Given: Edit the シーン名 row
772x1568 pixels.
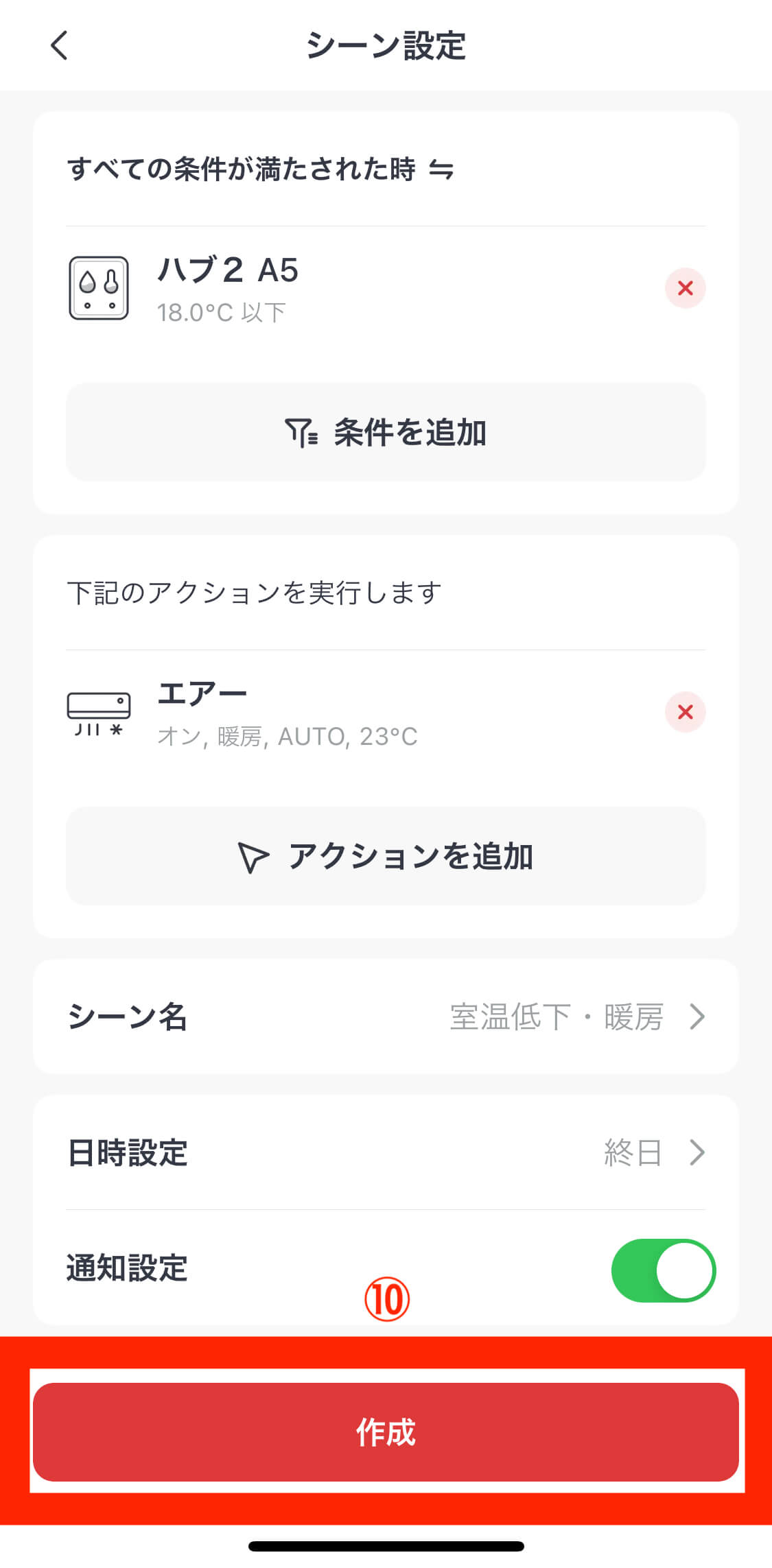Looking at the screenshot, I should 386,1017.
